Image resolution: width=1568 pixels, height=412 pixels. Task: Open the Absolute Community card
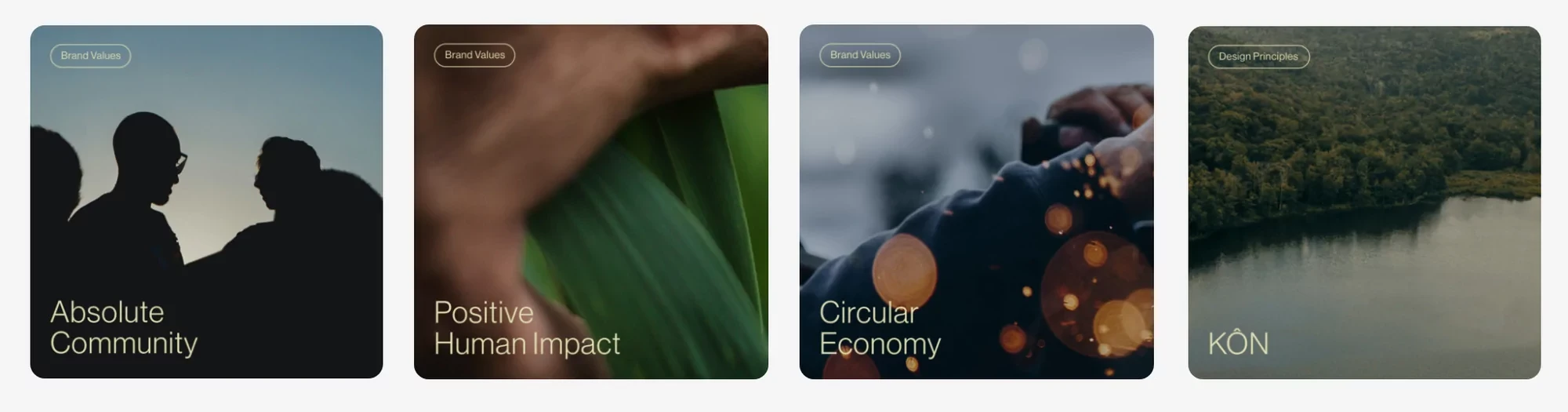tap(206, 202)
